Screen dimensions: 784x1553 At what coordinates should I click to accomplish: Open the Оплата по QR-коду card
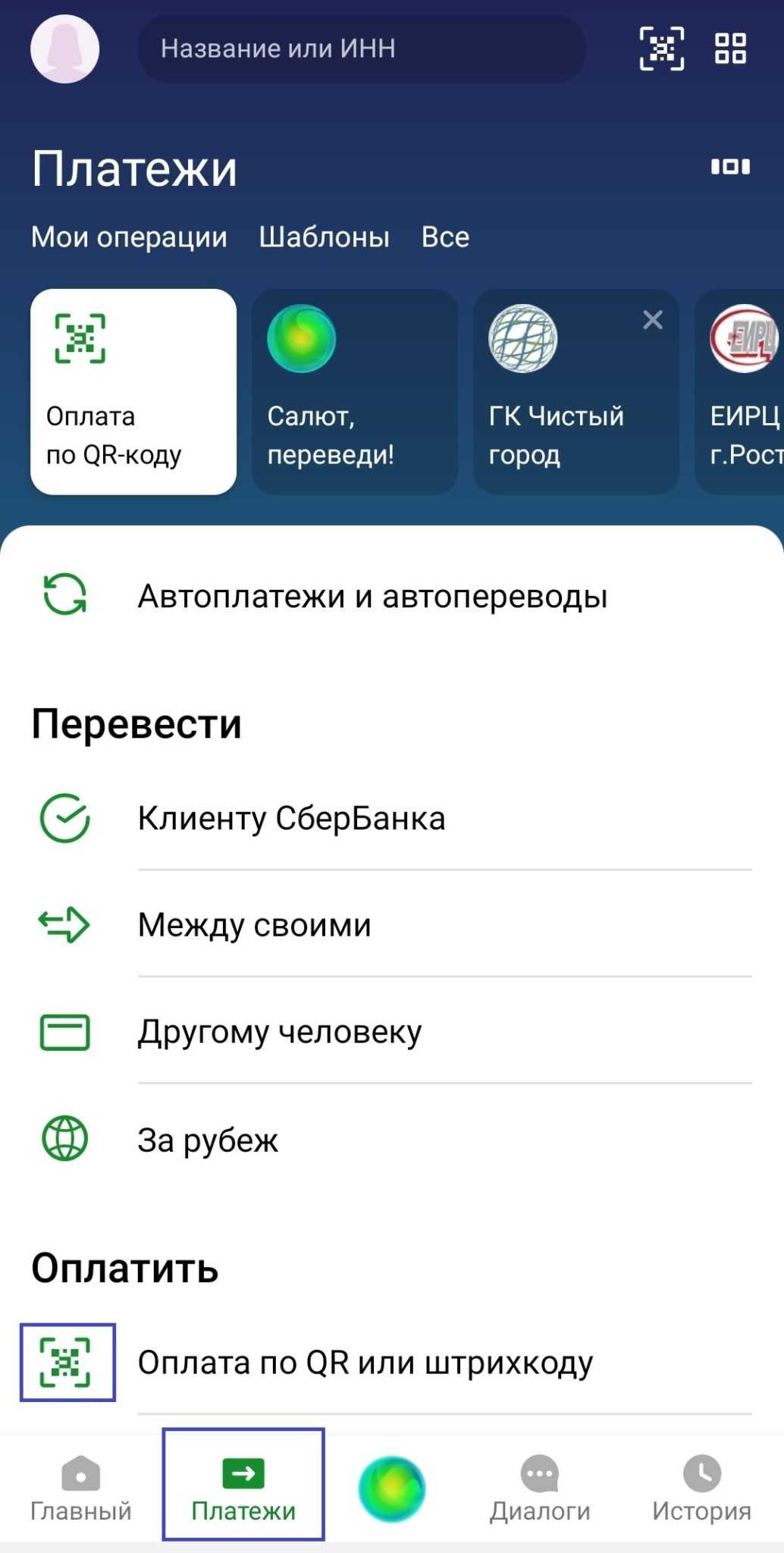tap(133, 392)
